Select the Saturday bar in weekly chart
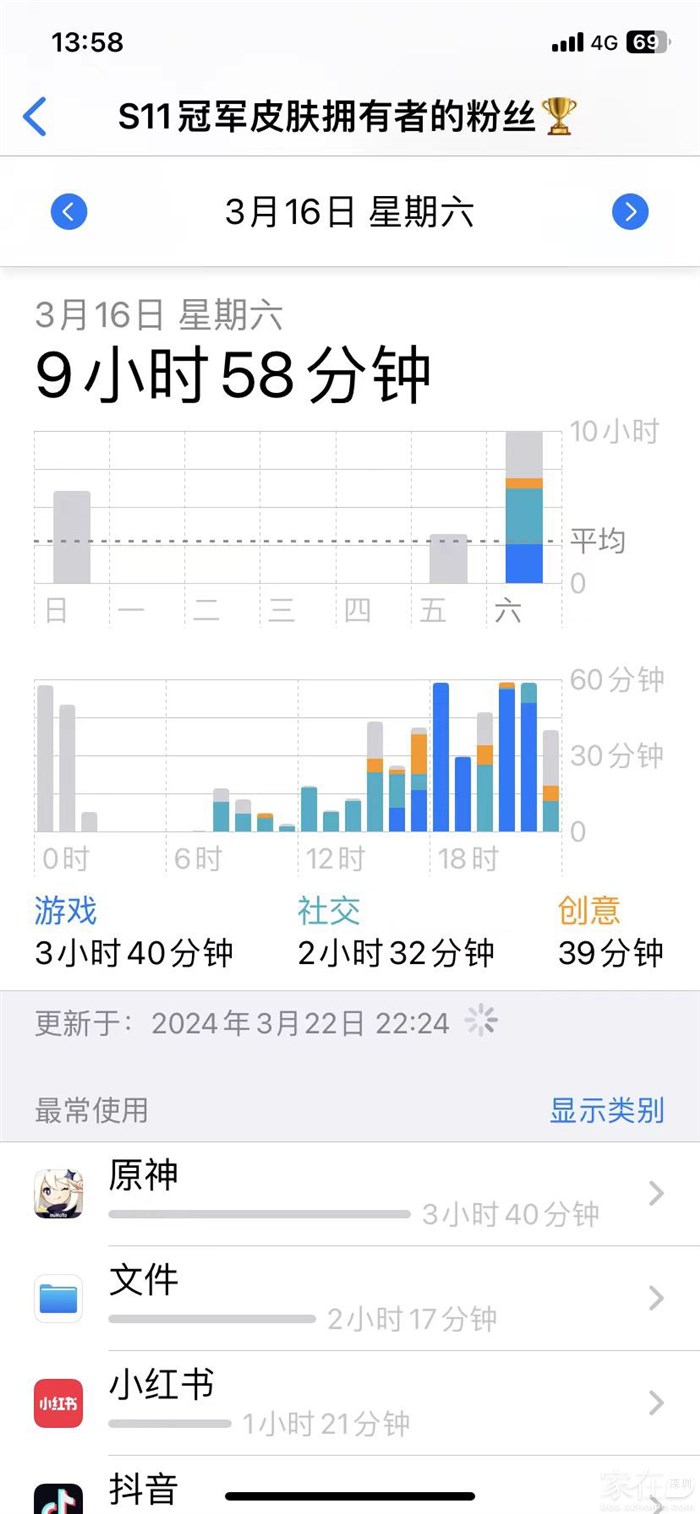 pyautogui.click(x=524, y=508)
